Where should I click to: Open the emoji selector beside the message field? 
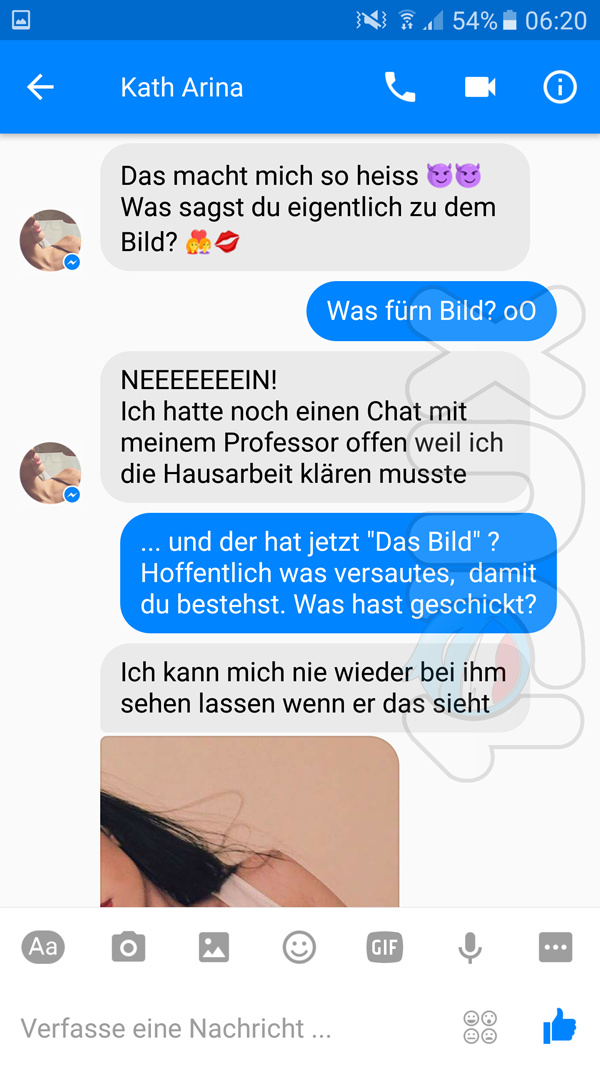click(x=480, y=1028)
